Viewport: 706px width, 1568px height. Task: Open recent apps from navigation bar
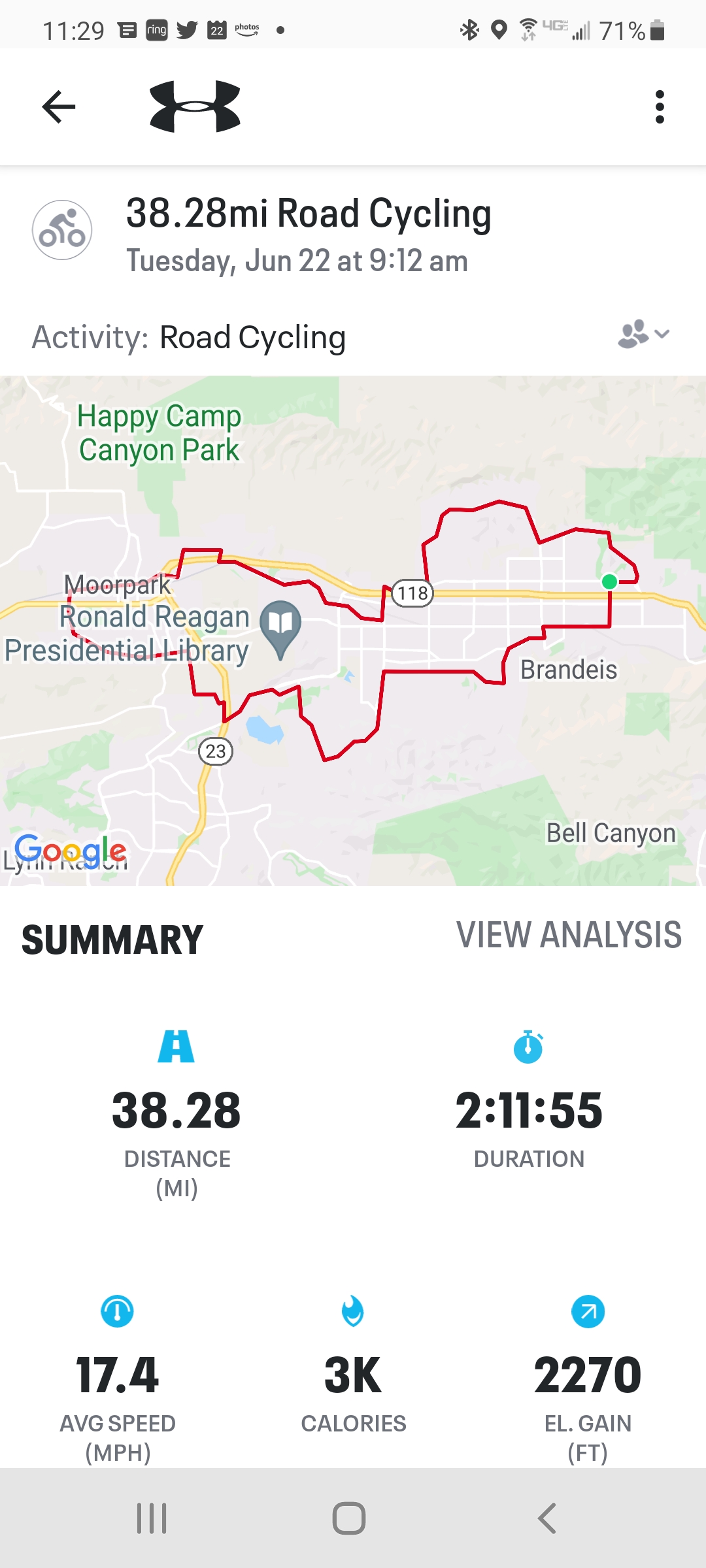152,1518
